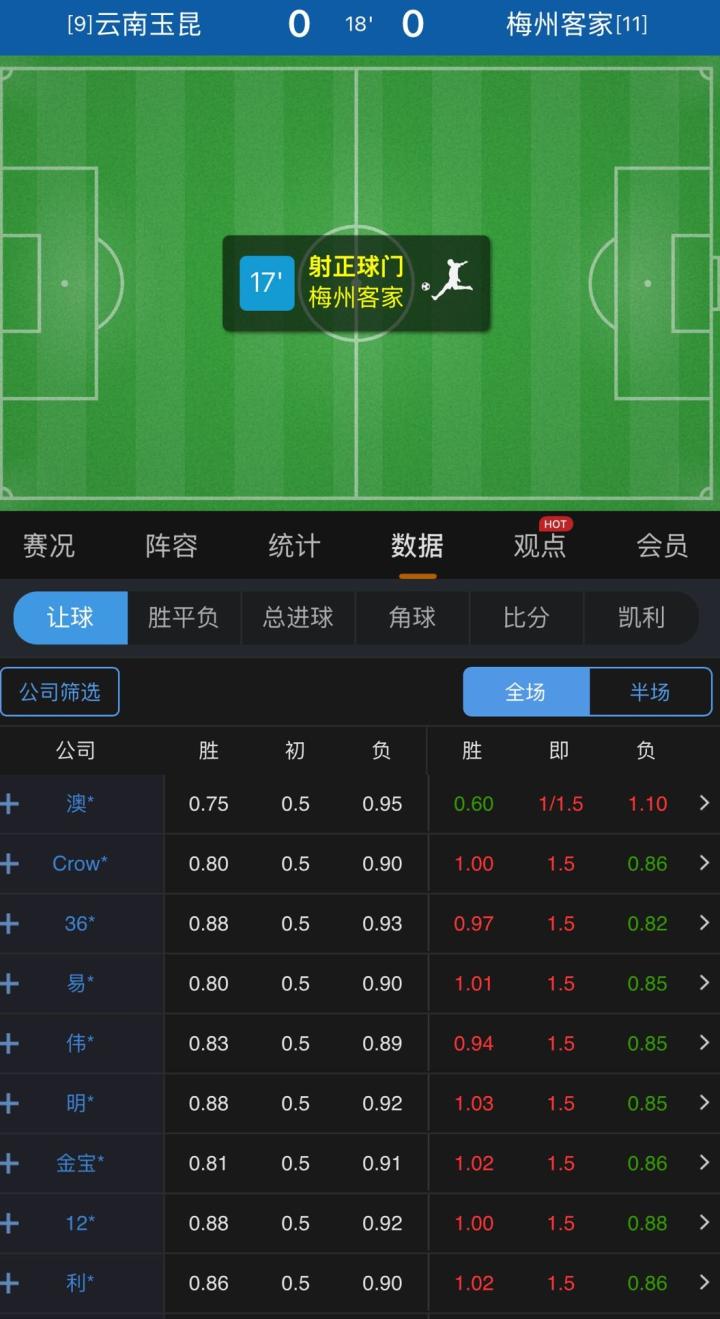The height and width of the screenshot is (1319, 720).
Task: Switch to the 赛况 tab
Action: click(x=48, y=546)
